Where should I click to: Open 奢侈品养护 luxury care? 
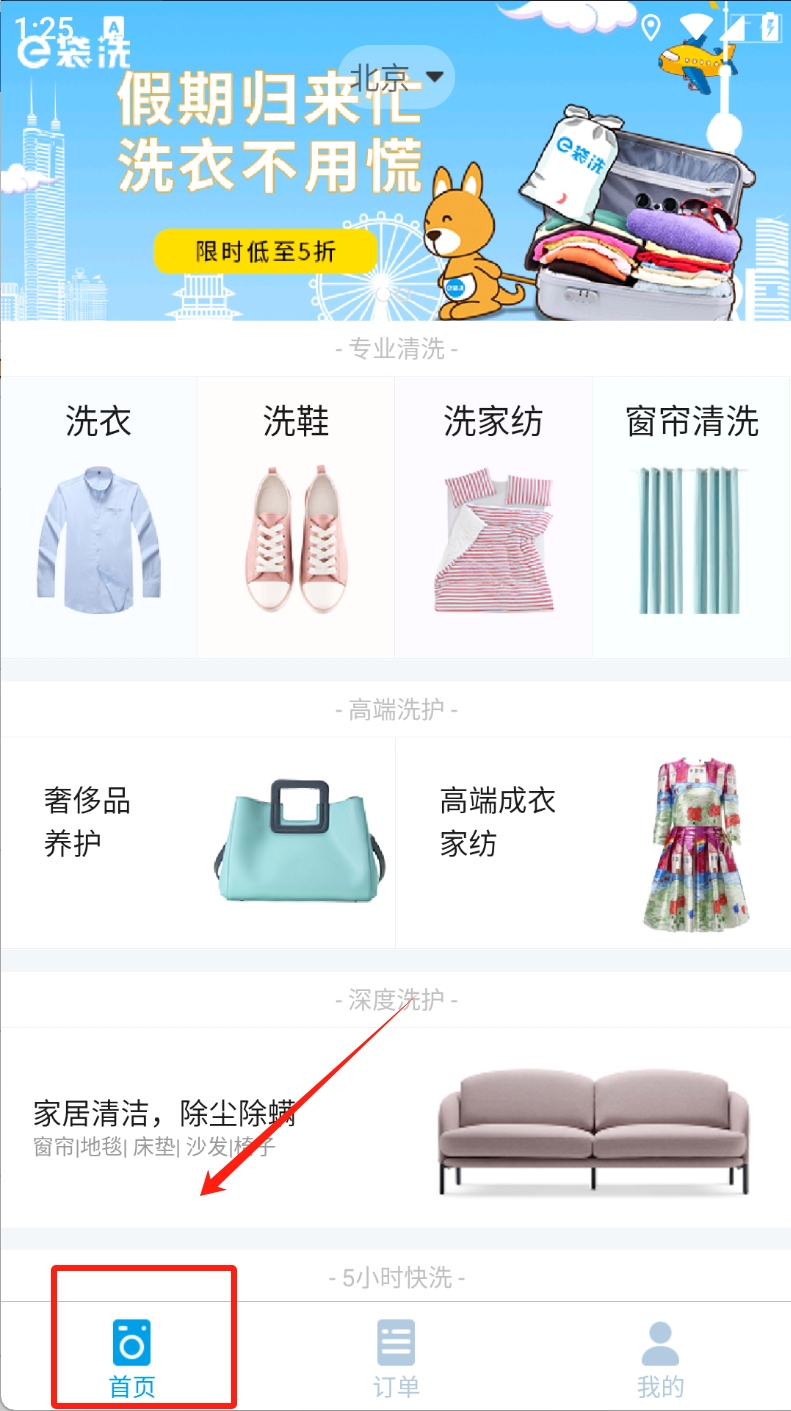tap(198, 842)
